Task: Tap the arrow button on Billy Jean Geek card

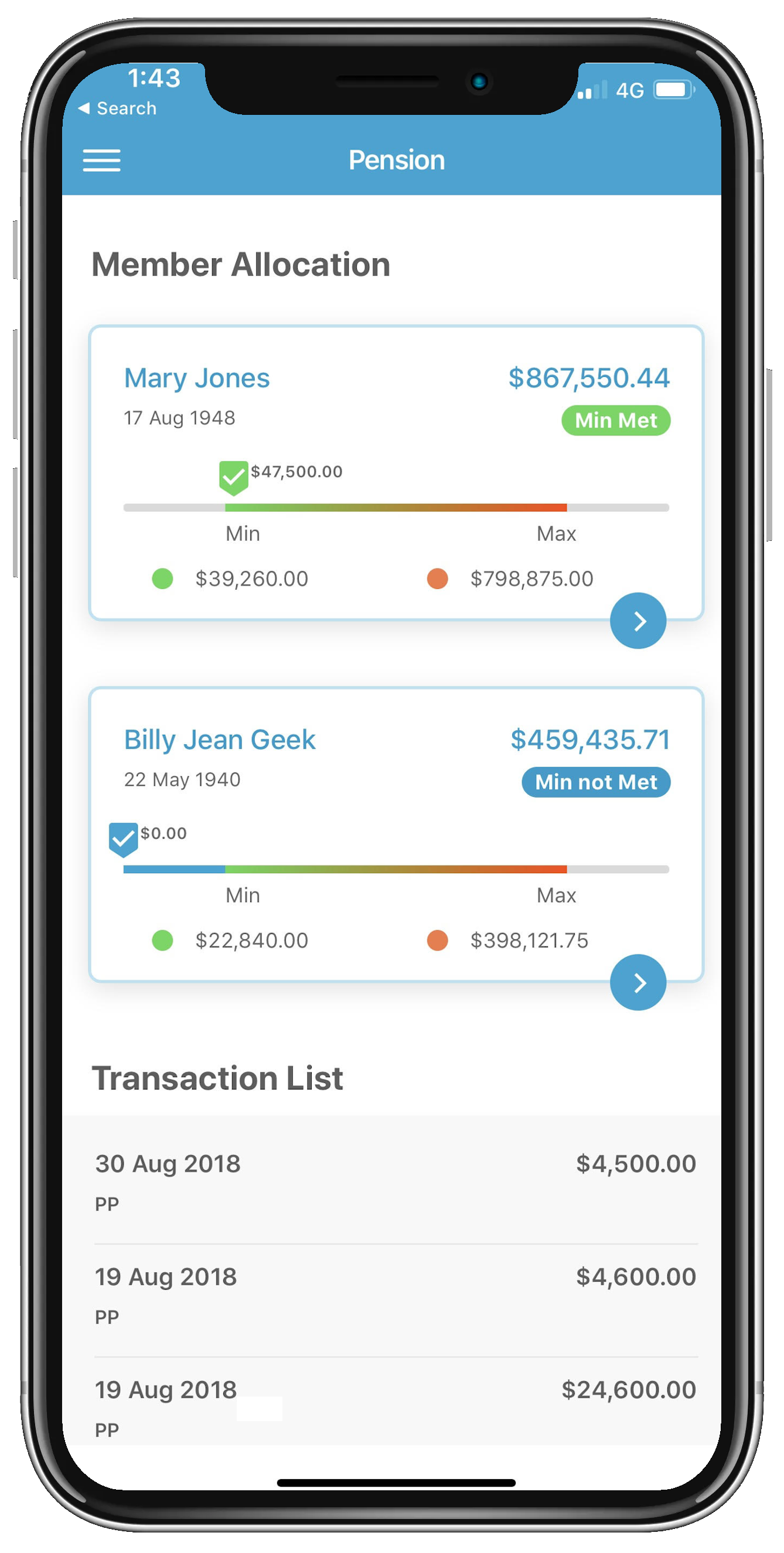Action: point(638,983)
